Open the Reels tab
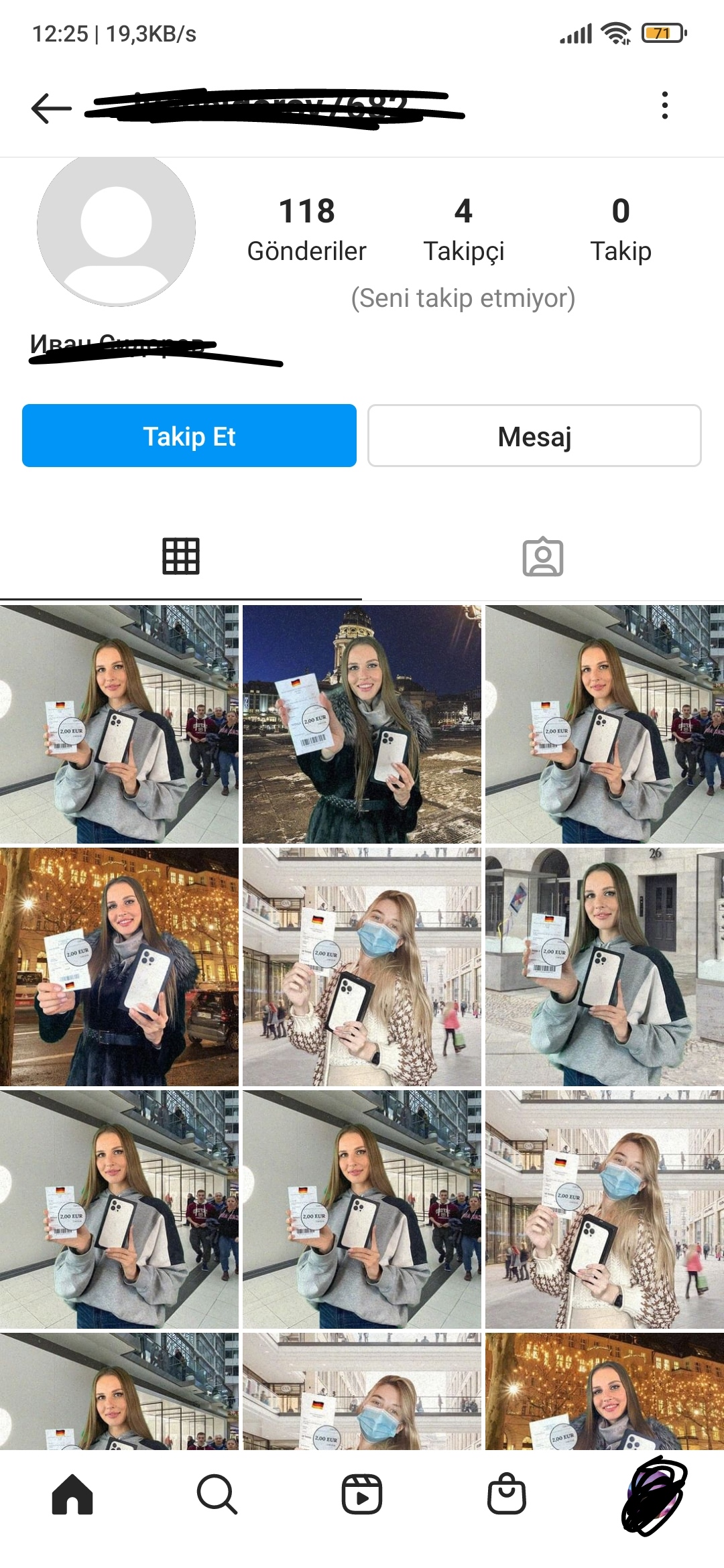Image resolution: width=724 pixels, height=1568 pixels. [361, 1494]
